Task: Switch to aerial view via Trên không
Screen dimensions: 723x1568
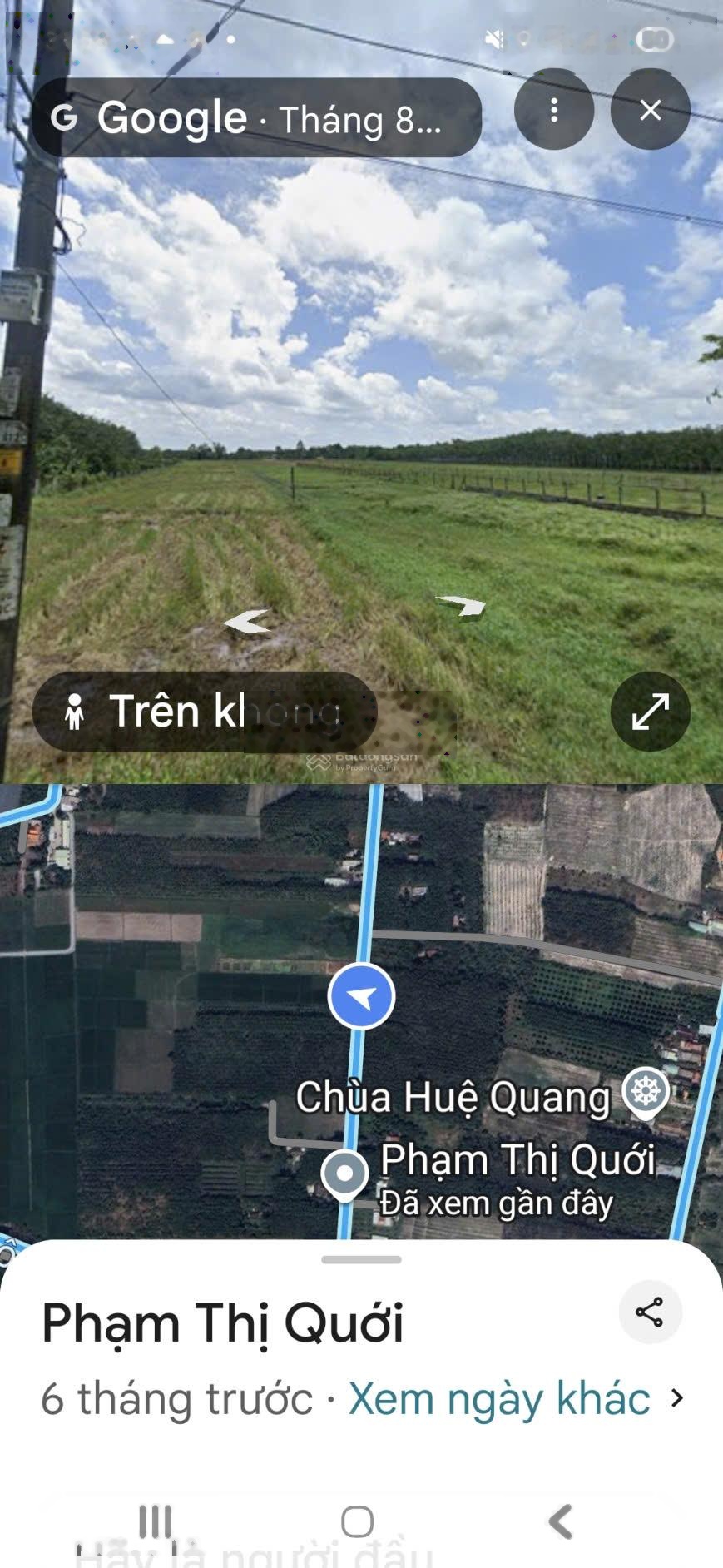Action: (x=200, y=711)
